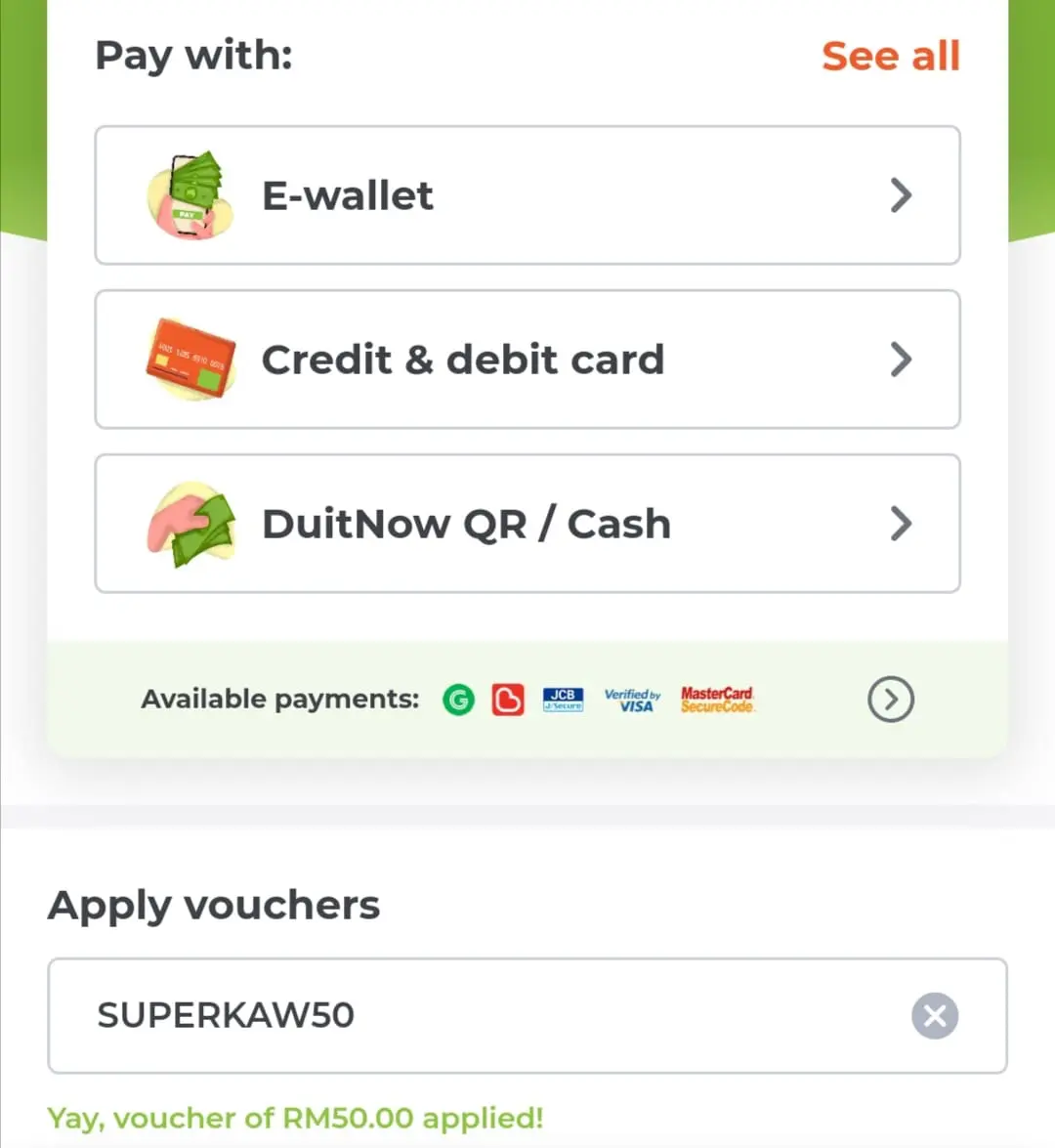This screenshot has height=1148, width=1055.
Task: Tap the SUPERKAW50 voucher code field
Action: [x=469, y=1015]
